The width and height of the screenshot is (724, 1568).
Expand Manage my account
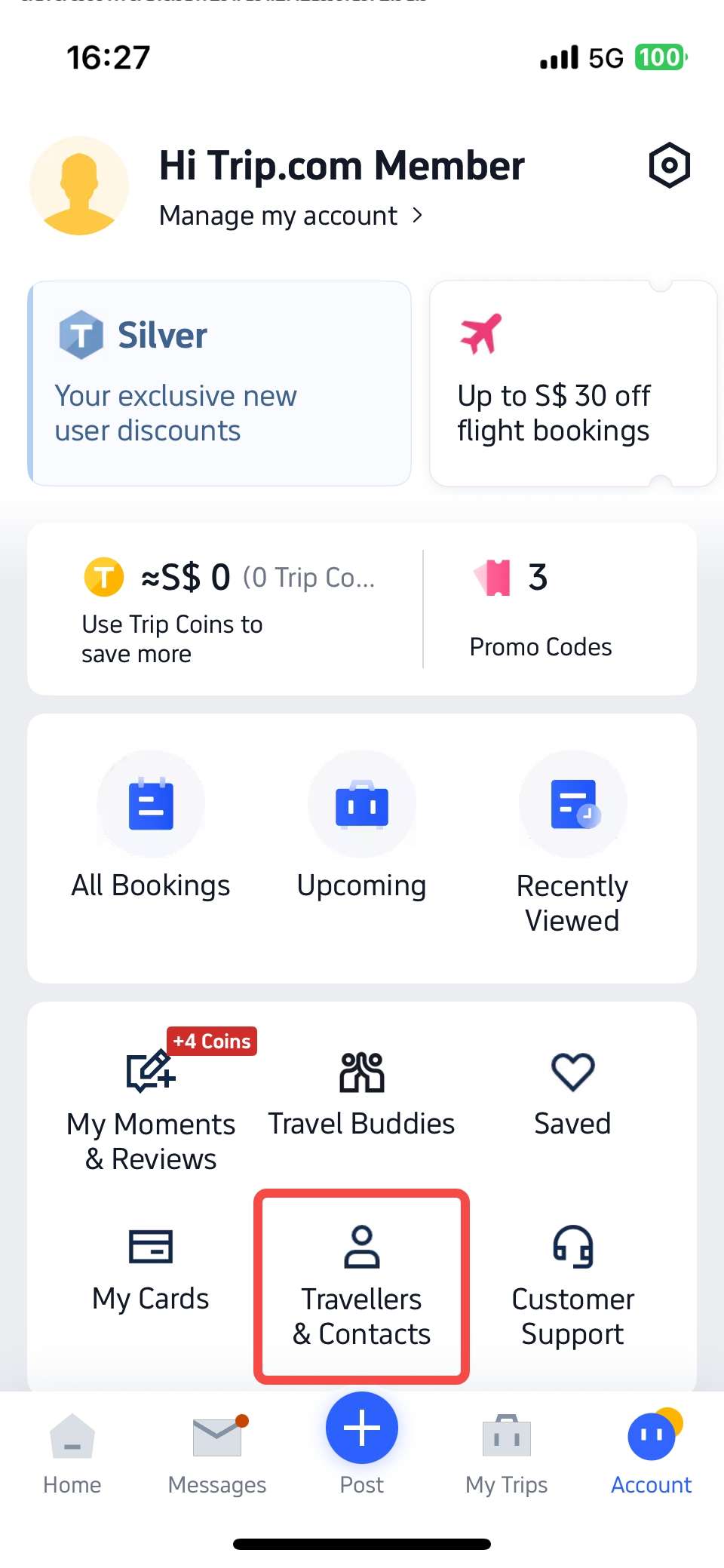[x=290, y=216]
